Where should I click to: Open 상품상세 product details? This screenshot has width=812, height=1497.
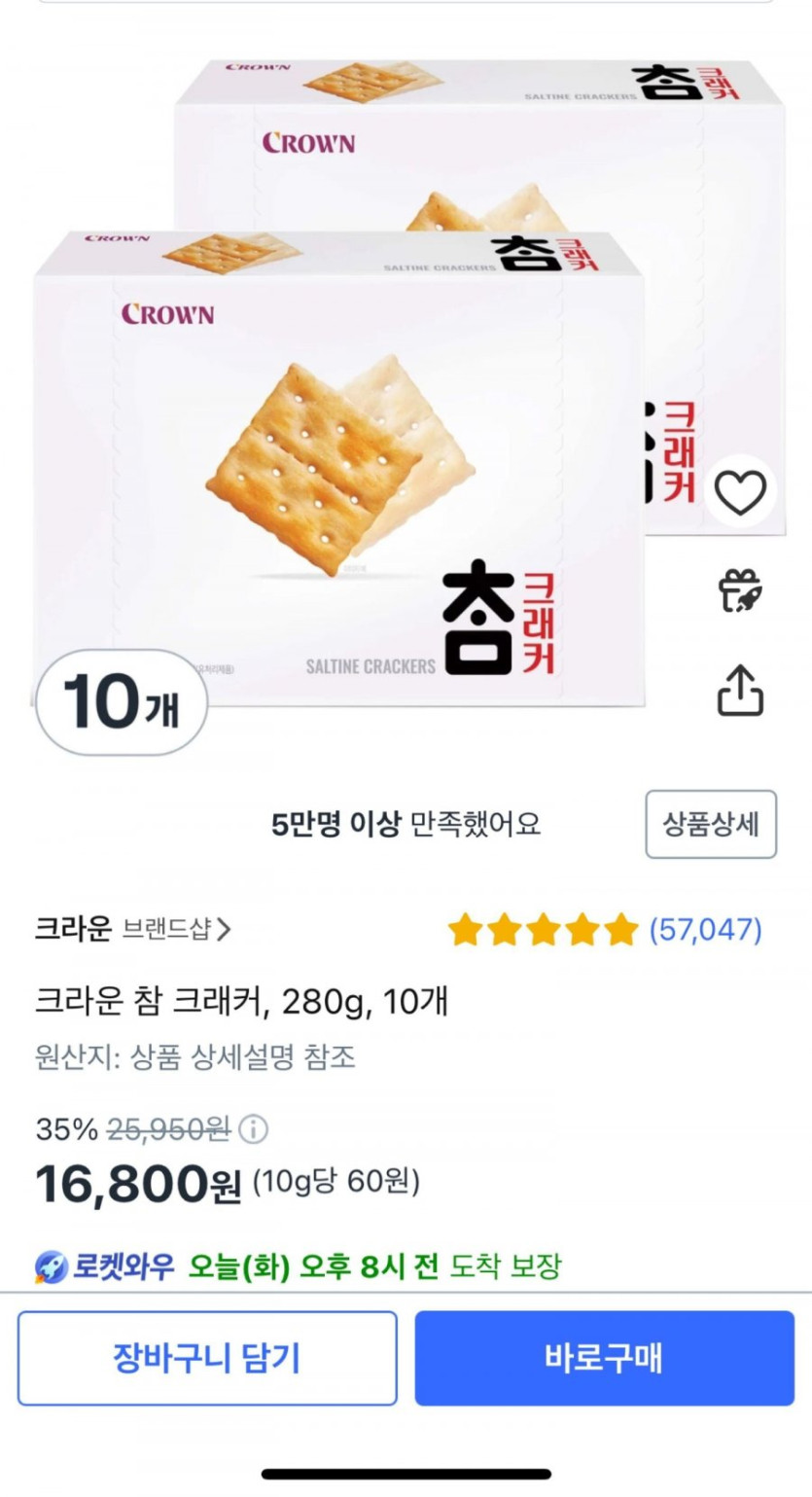tap(711, 824)
